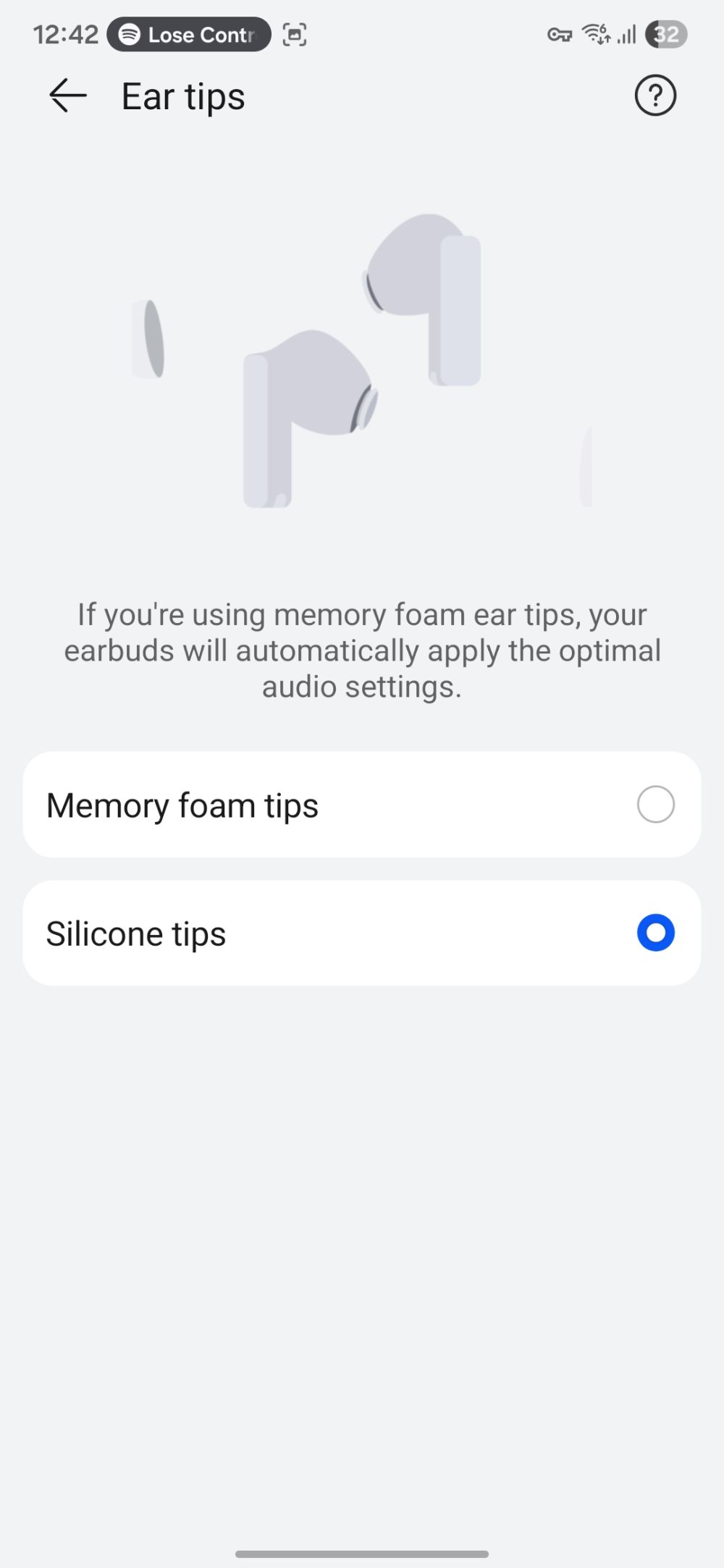
Task: Choose Silicone tips option
Action: (655, 933)
